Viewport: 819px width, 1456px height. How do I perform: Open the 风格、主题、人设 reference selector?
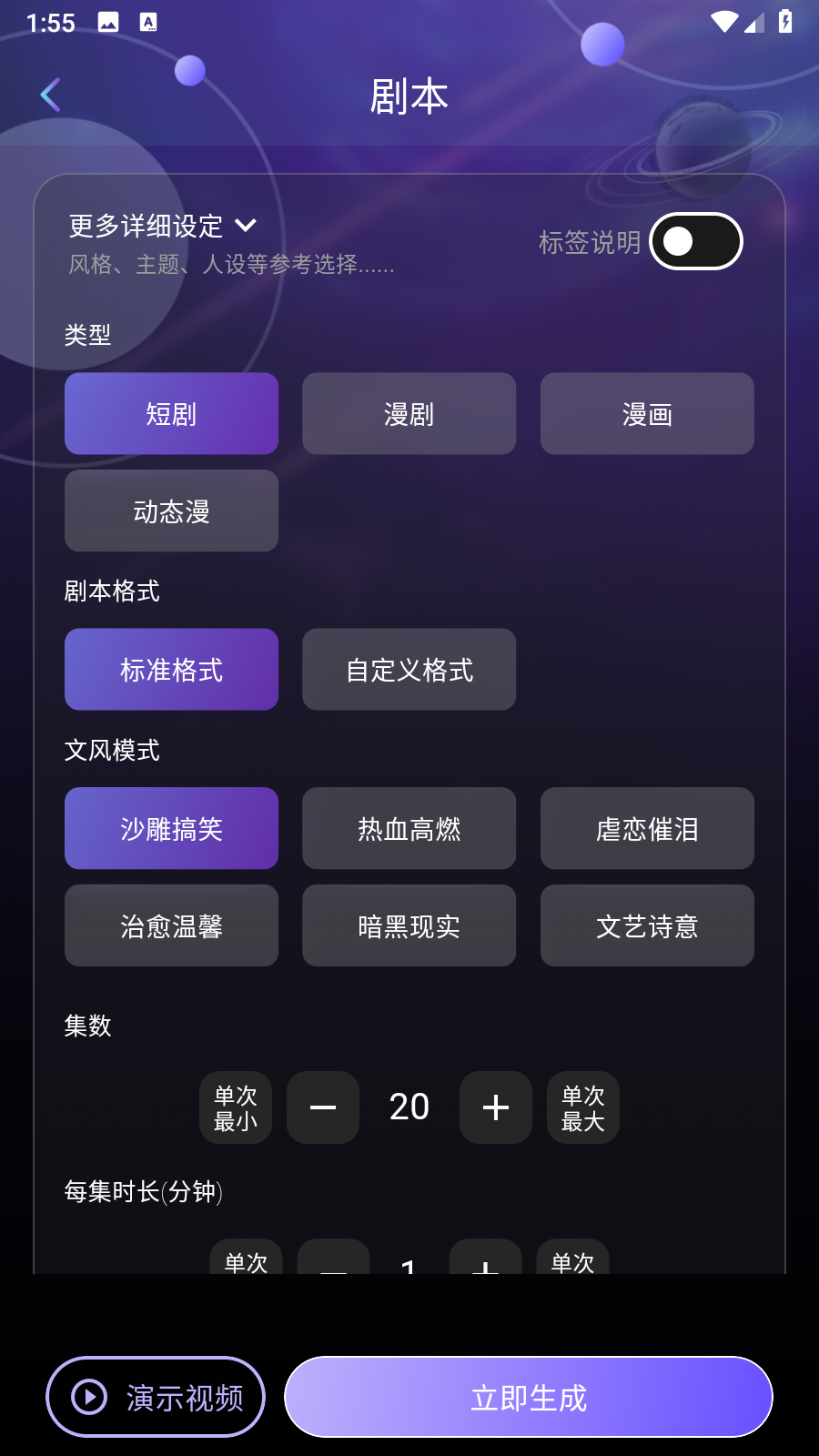tap(230, 266)
